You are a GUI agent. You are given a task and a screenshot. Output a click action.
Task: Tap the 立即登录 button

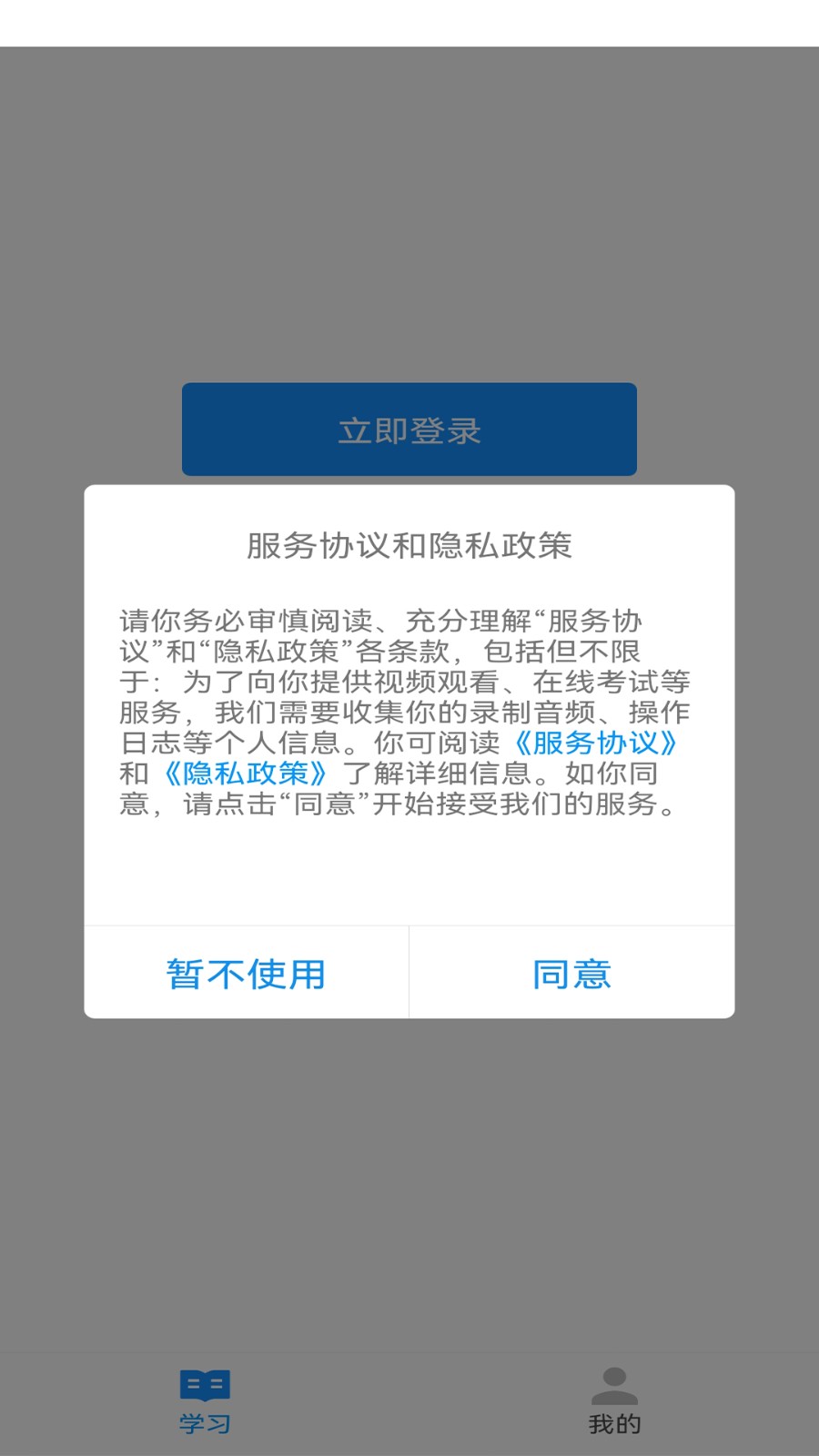(x=409, y=430)
